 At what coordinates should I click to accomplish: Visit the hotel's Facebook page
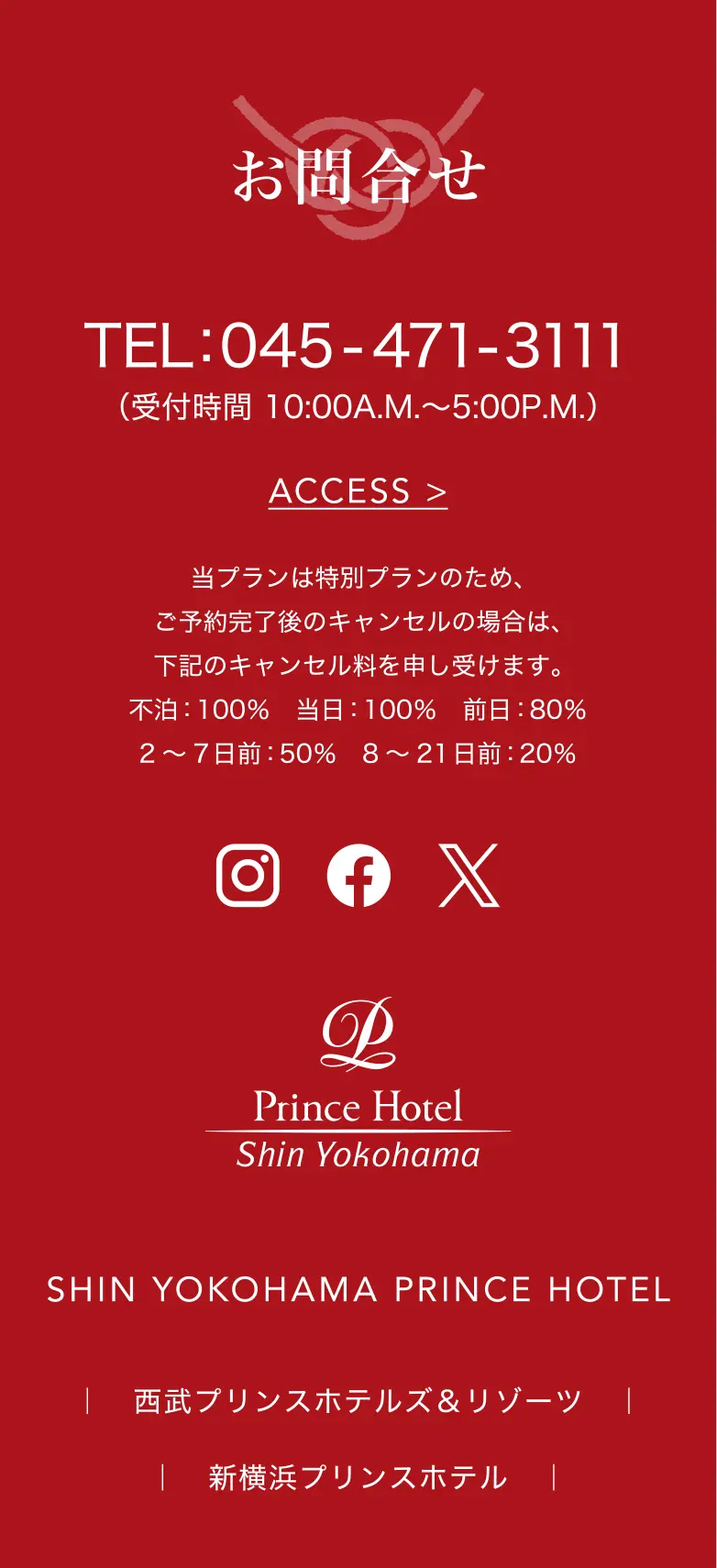pyautogui.click(x=358, y=875)
